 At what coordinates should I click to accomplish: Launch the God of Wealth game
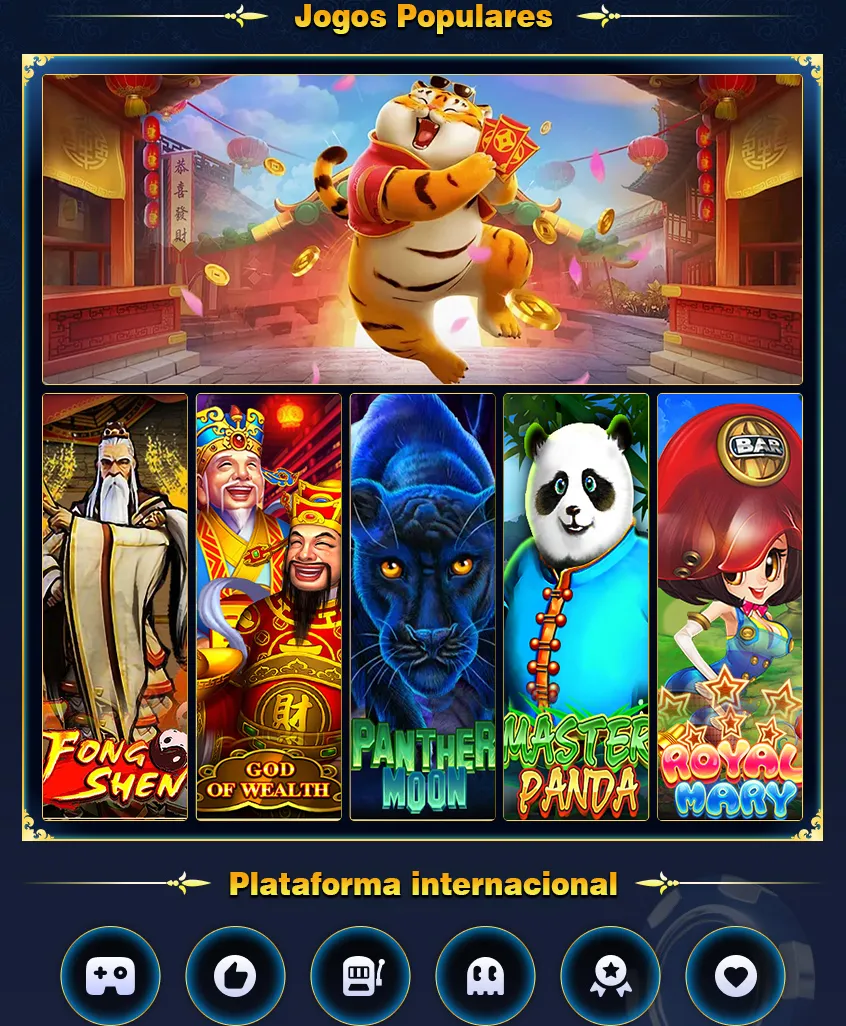269,607
